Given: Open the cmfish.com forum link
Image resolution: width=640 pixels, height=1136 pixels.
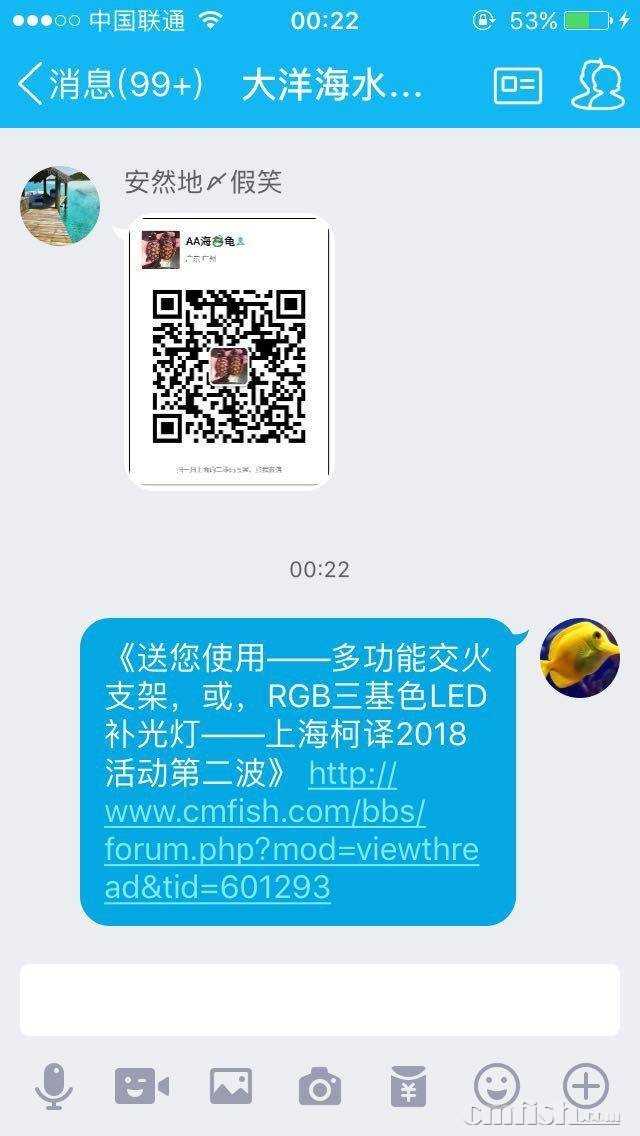Looking at the screenshot, I should [290, 830].
